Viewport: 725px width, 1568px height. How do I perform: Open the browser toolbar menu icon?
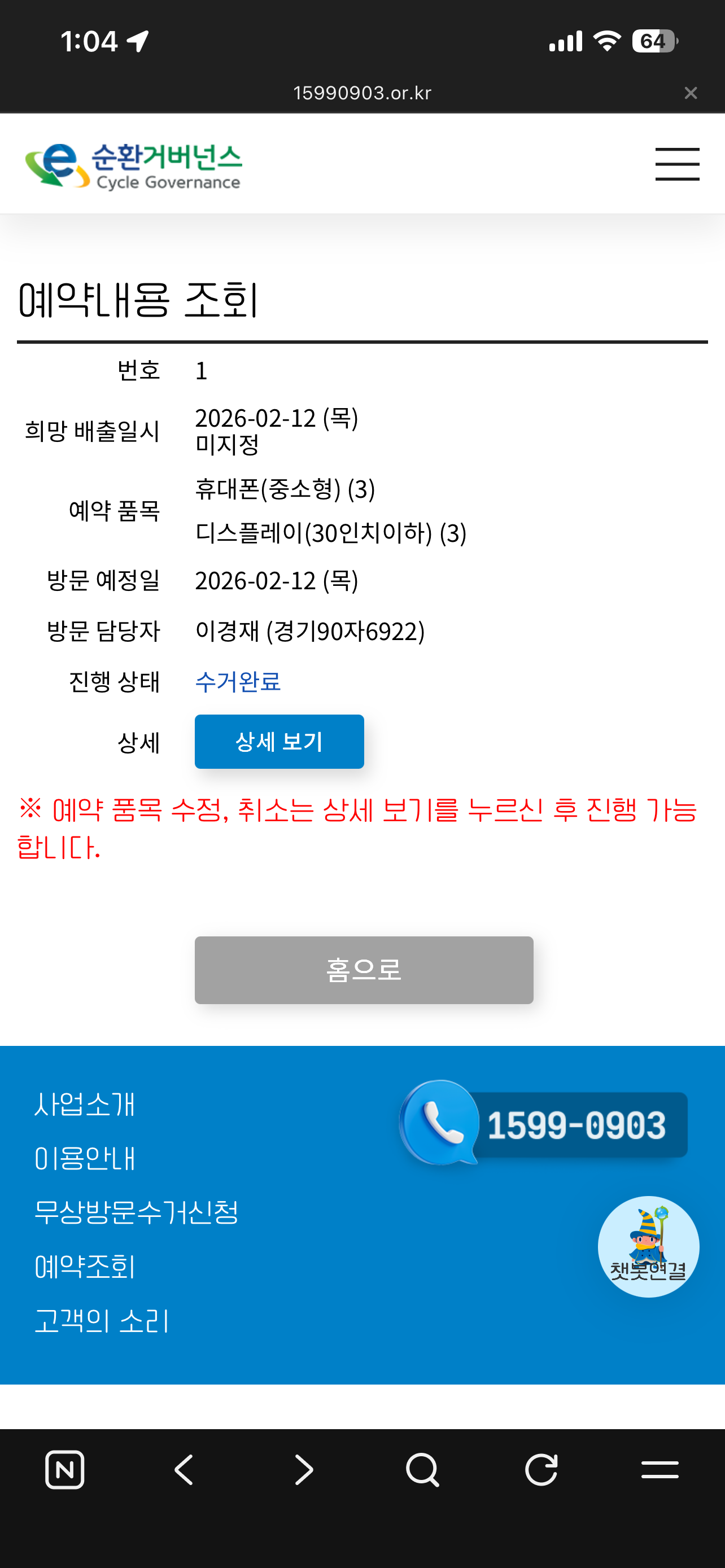click(660, 1470)
